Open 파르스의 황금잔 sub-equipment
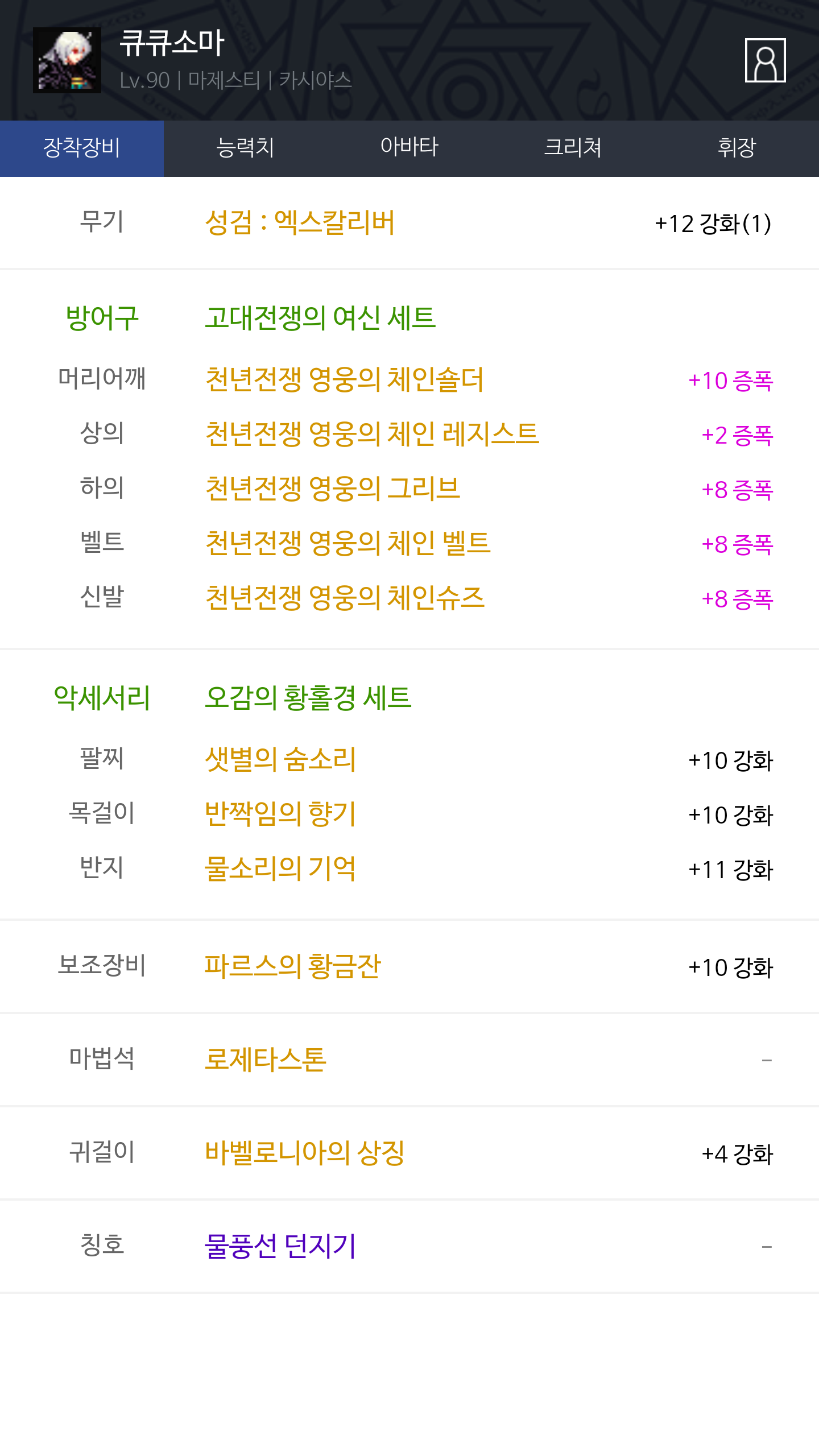Image resolution: width=819 pixels, height=1456 pixels. pos(292,966)
